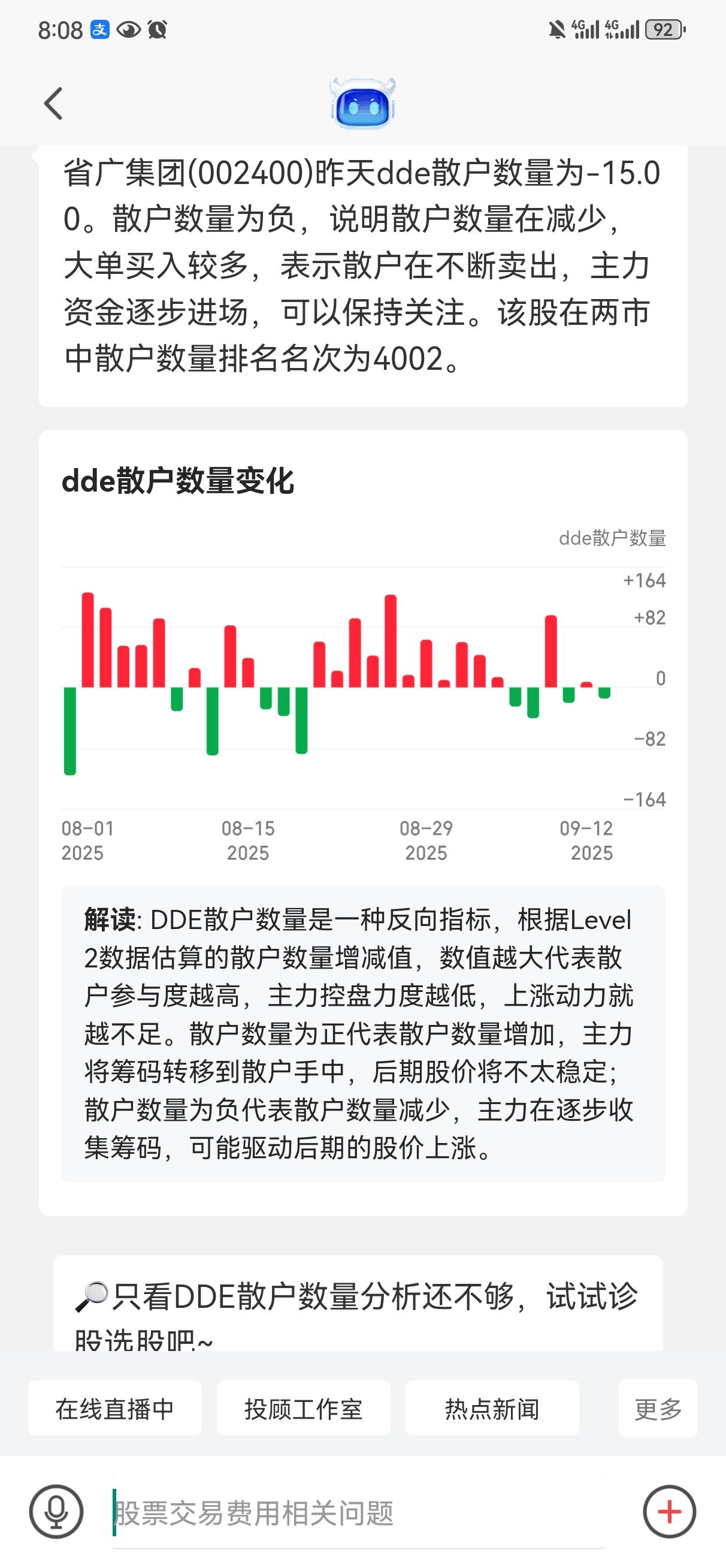Open the red plus attachment menu
Screen dimensions: 726x1568
pos(670,1512)
